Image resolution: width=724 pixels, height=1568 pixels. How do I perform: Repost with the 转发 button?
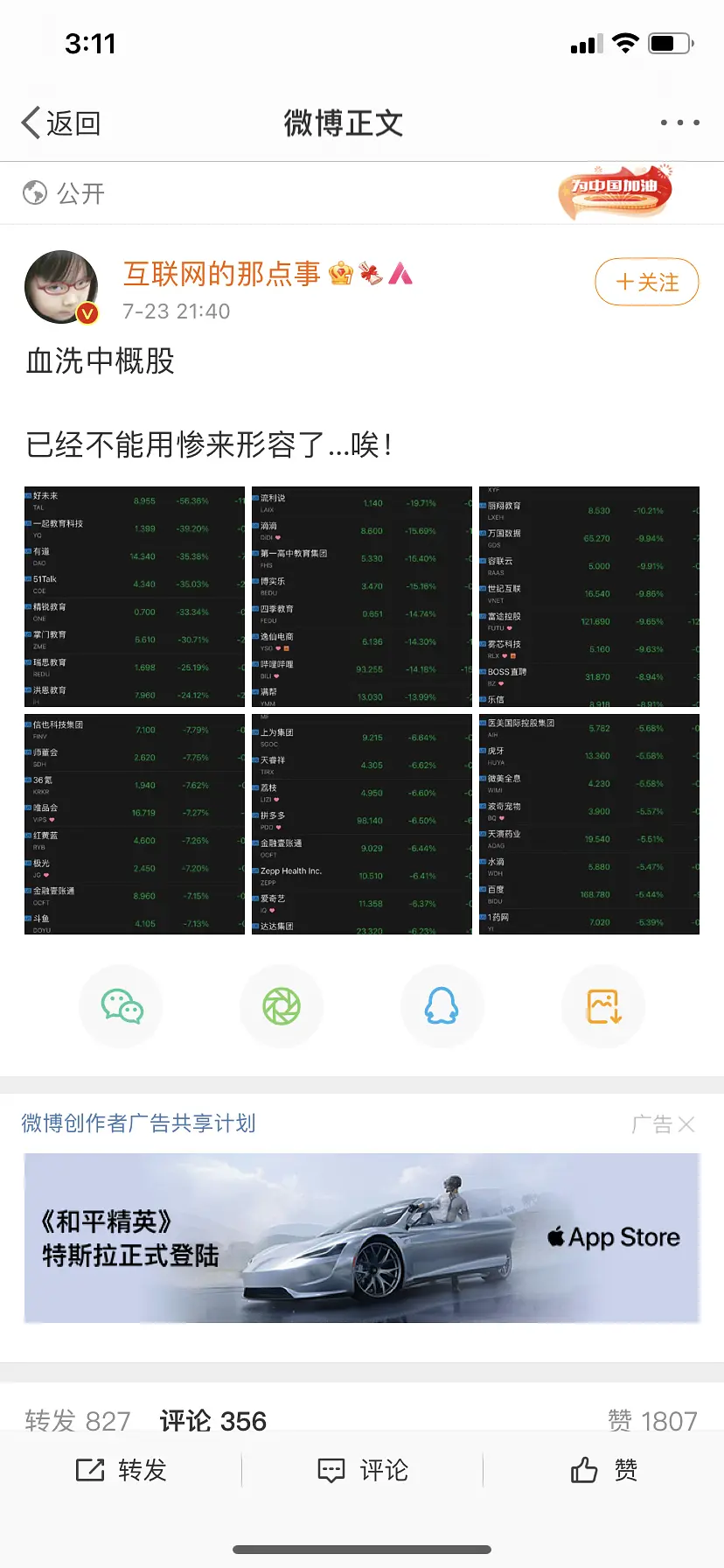click(122, 1470)
